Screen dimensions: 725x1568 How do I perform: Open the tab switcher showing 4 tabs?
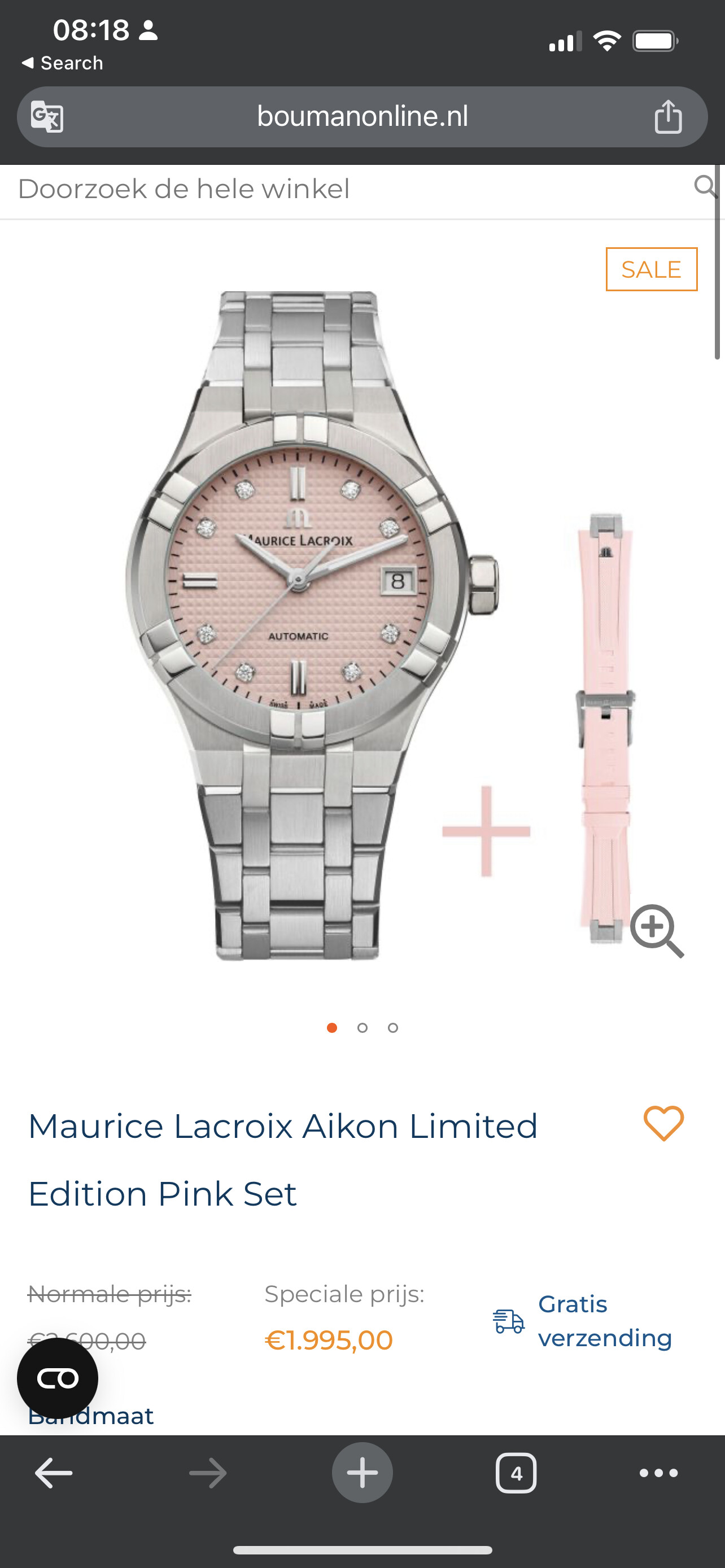(x=516, y=1473)
